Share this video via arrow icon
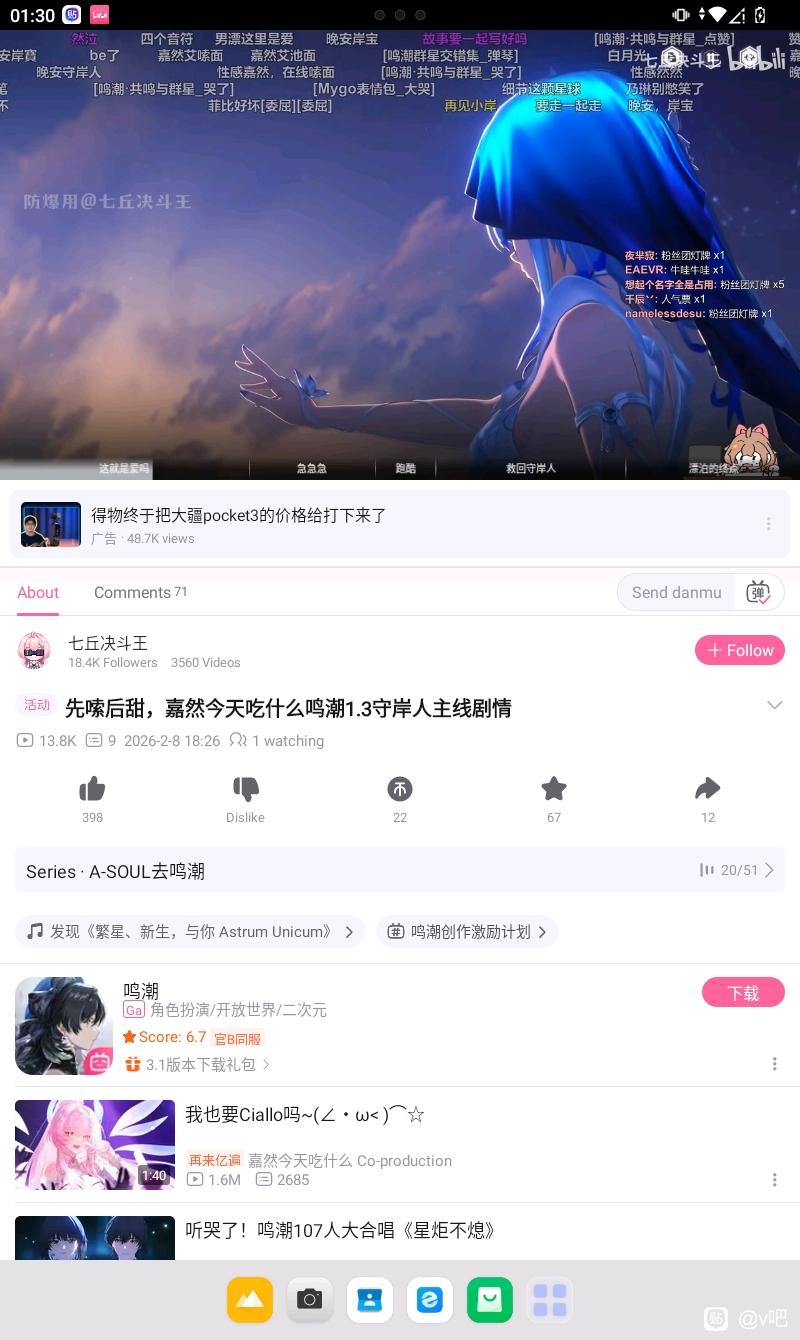Viewport: 800px width, 1340px height. [x=708, y=789]
